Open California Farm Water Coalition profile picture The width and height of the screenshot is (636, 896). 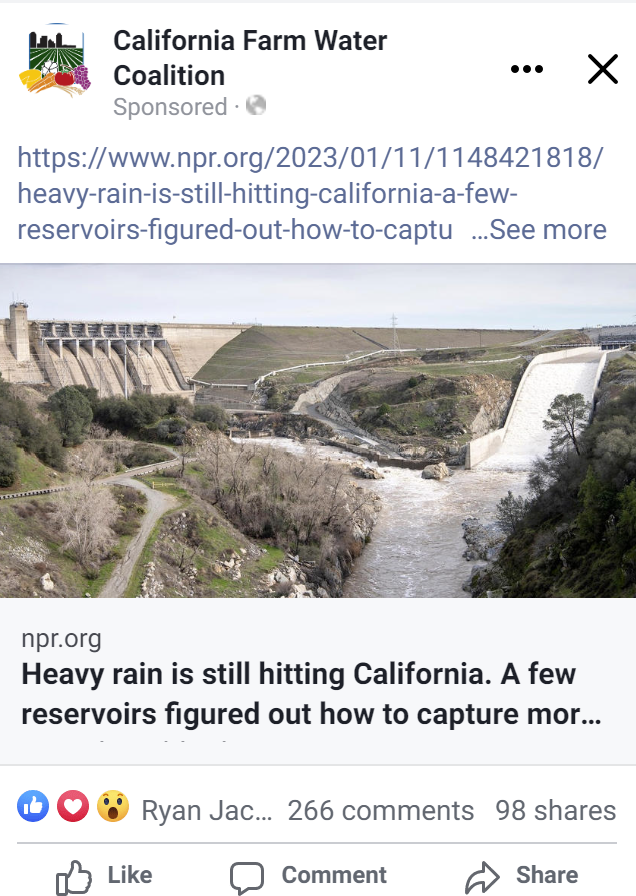pyautogui.click(x=54, y=60)
